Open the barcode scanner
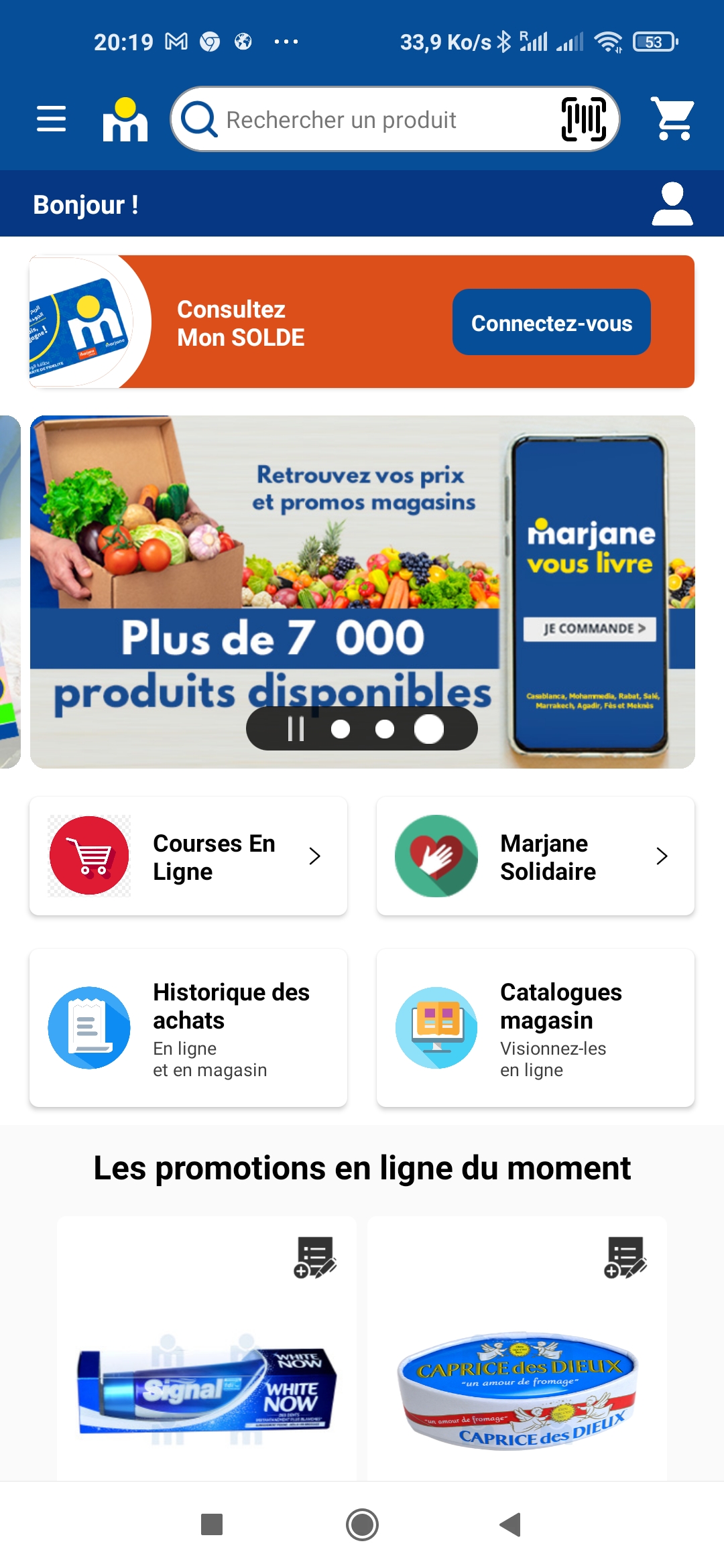This screenshot has height=1568, width=724. click(x=583, y=119)
